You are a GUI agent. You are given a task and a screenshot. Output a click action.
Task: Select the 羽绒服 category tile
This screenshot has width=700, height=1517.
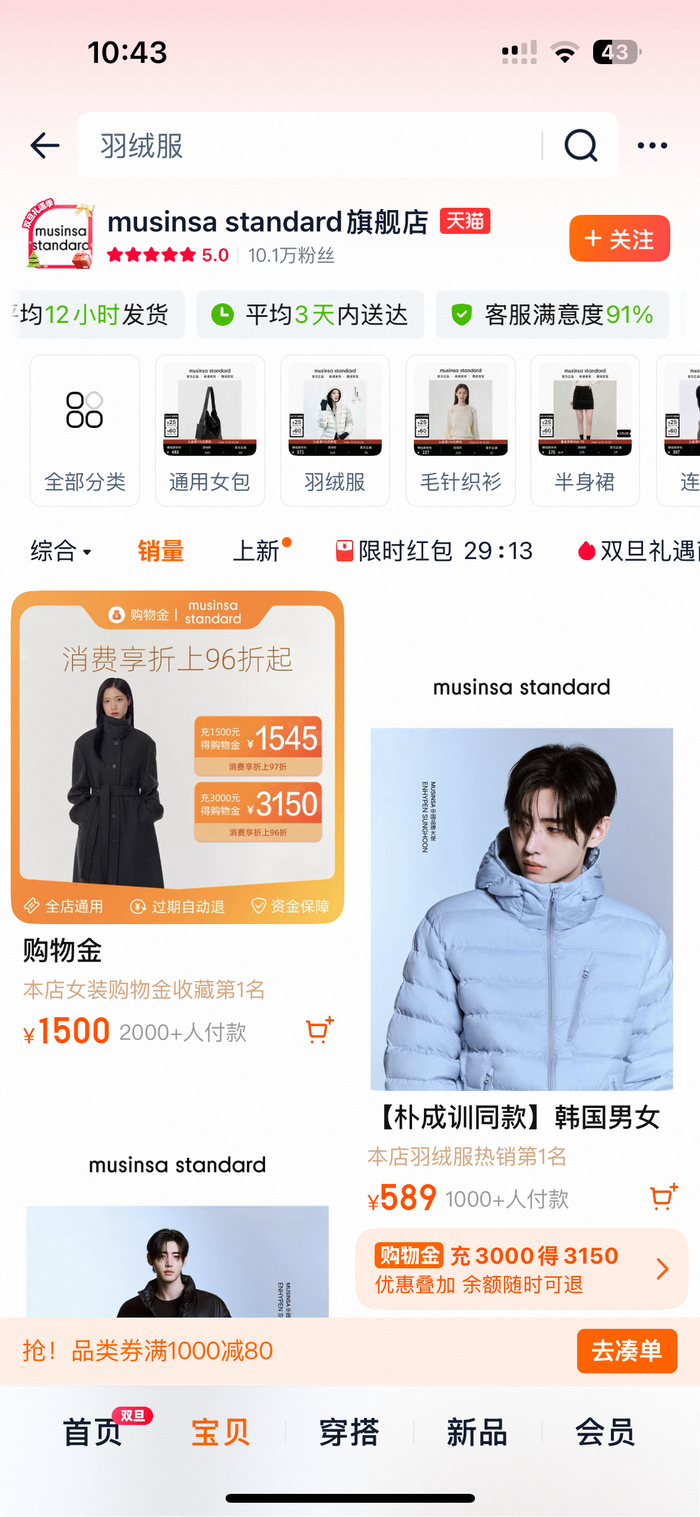coord(335,430)
